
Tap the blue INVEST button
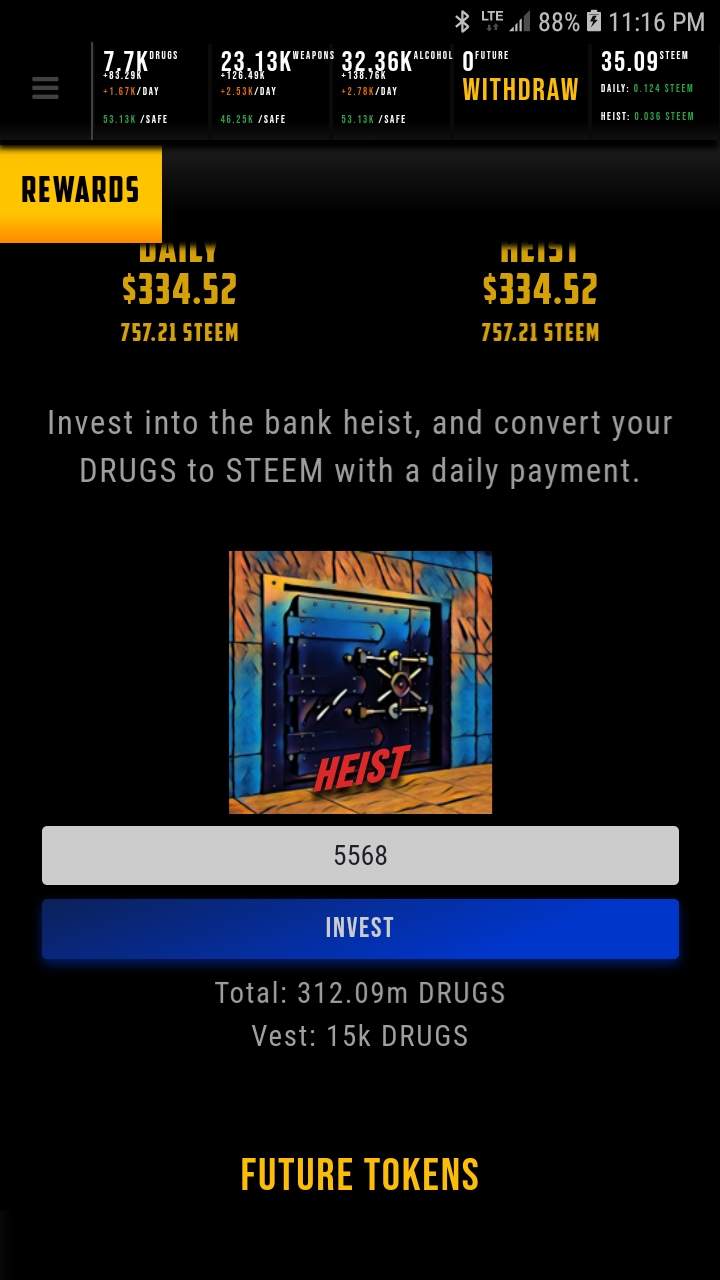tap(360, 928)
